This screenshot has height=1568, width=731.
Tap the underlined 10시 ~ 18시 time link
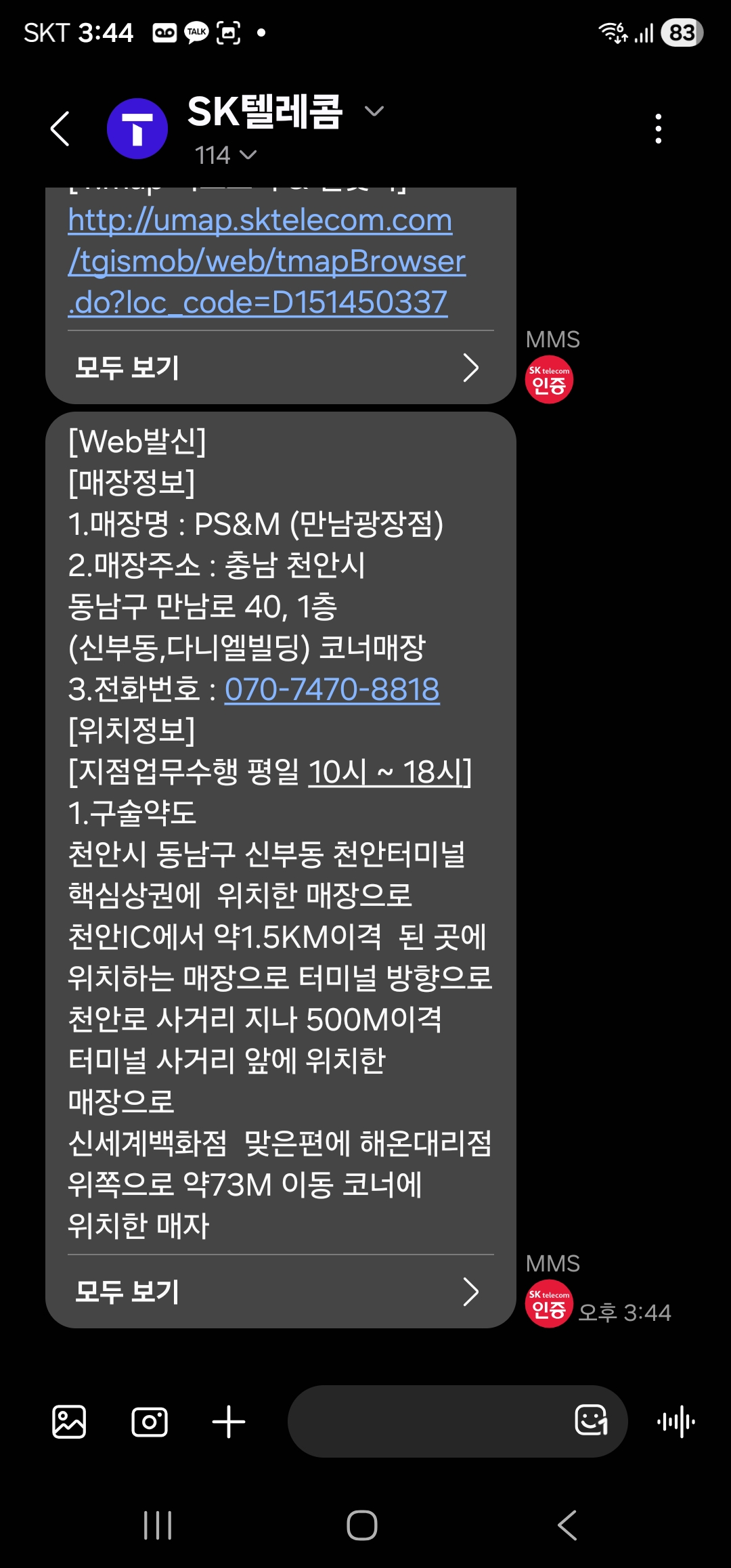tap(389, 772)
